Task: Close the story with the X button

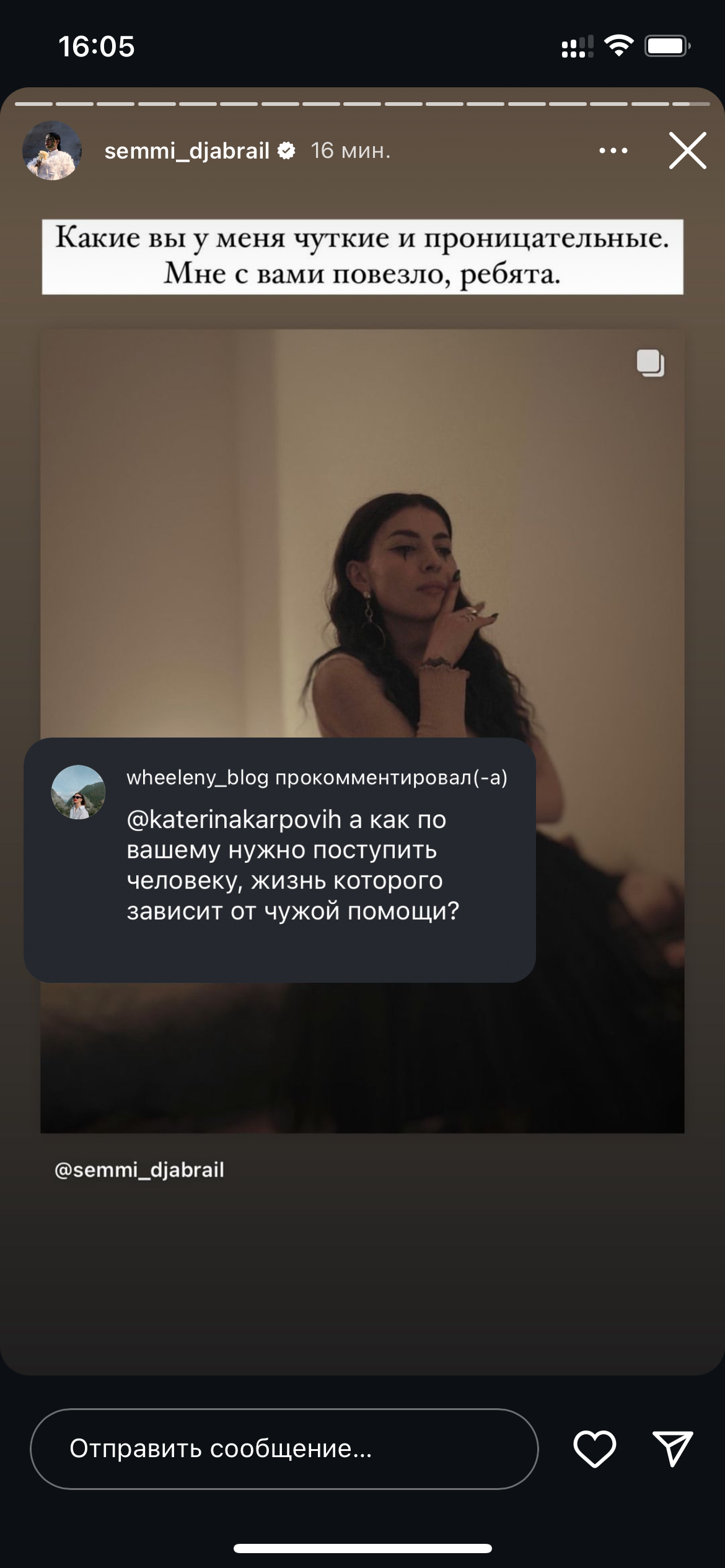Action: [687, 150]
